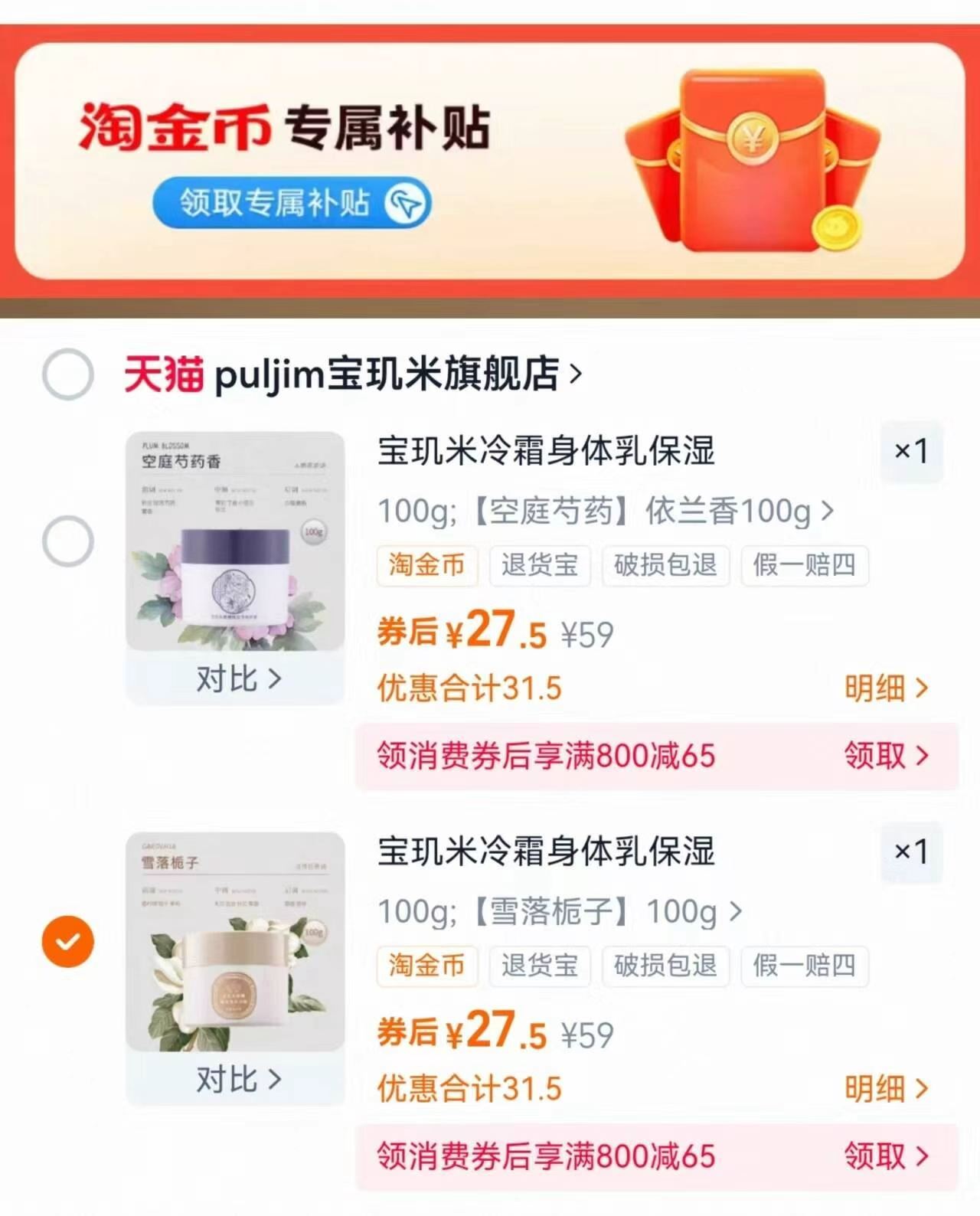Deselect the 雪落栀子 body lotion item
980x1216 pixels.
point(68,941)
